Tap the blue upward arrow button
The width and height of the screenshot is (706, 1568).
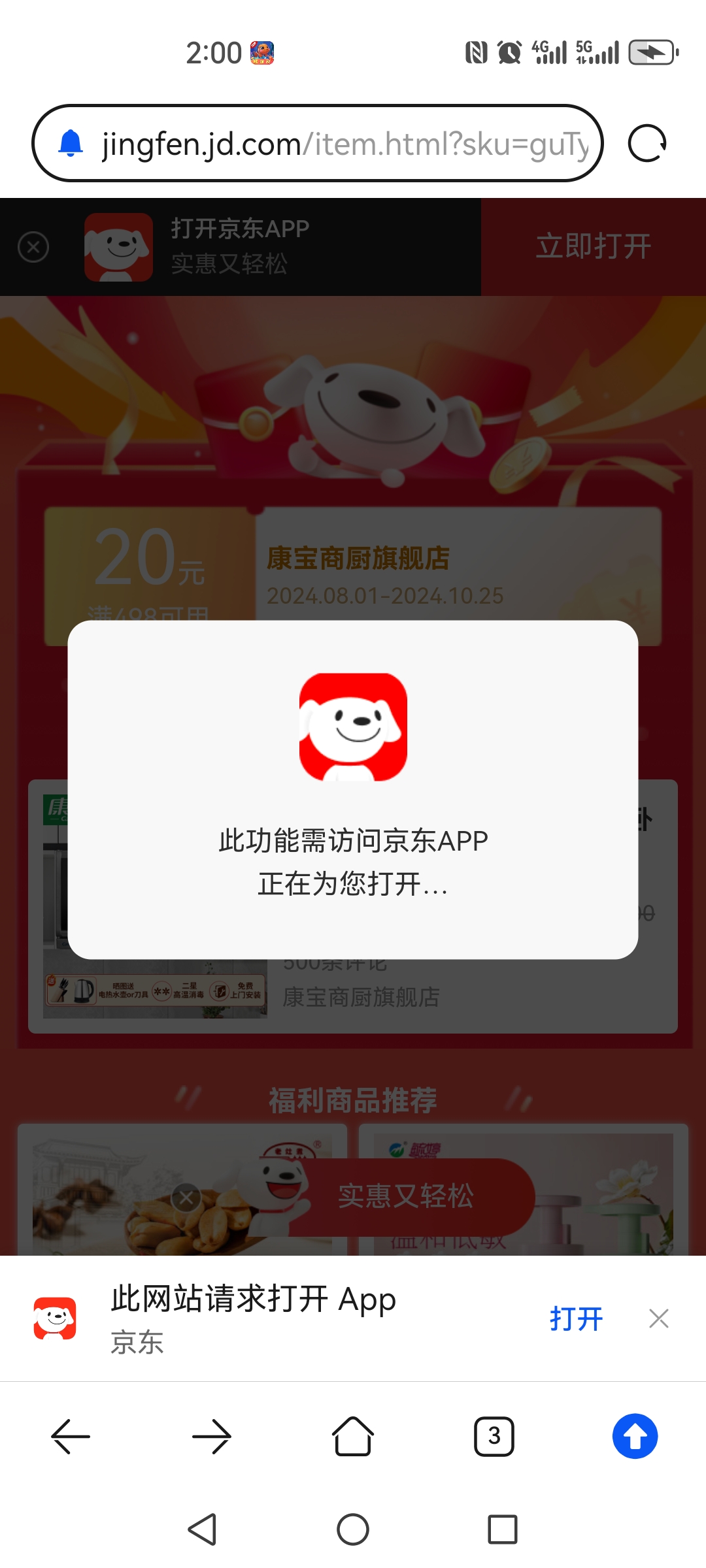click(635, 1437)
